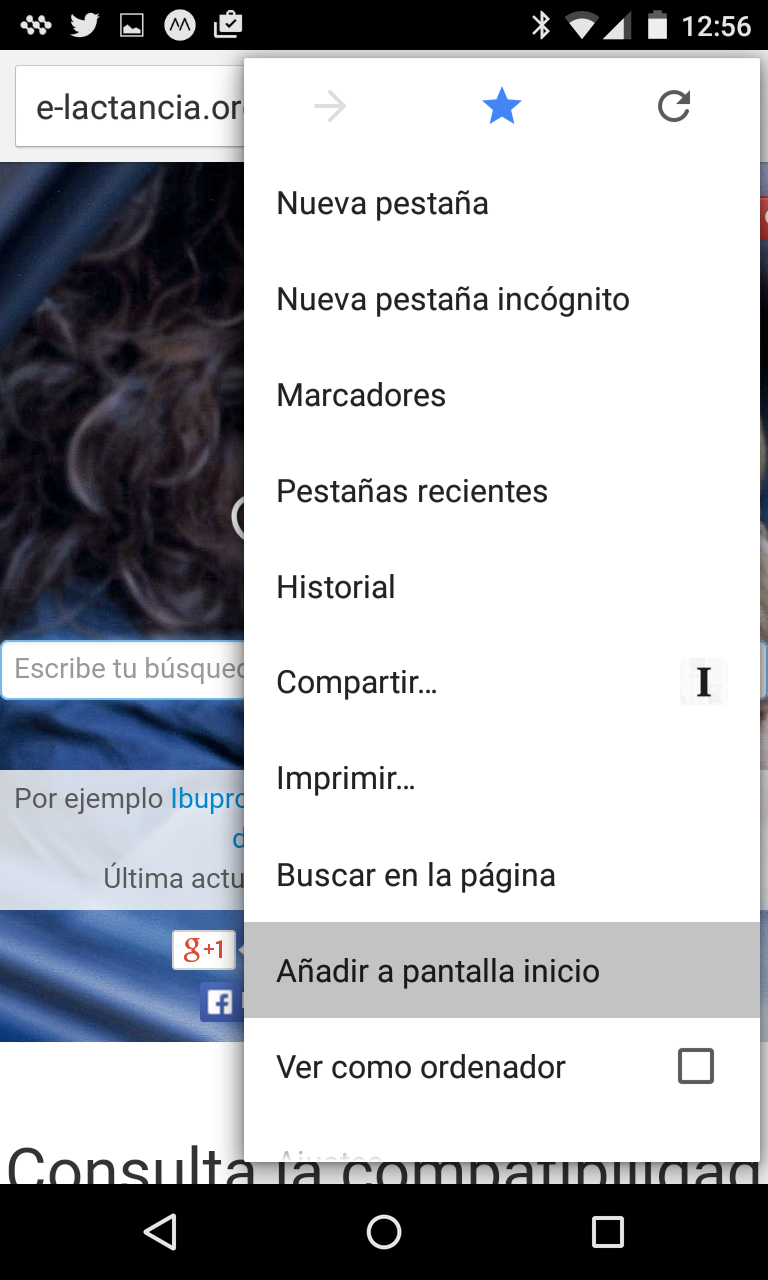Select Compartir…
Screen dimensions: 768x1280
[x=357, y=683]
